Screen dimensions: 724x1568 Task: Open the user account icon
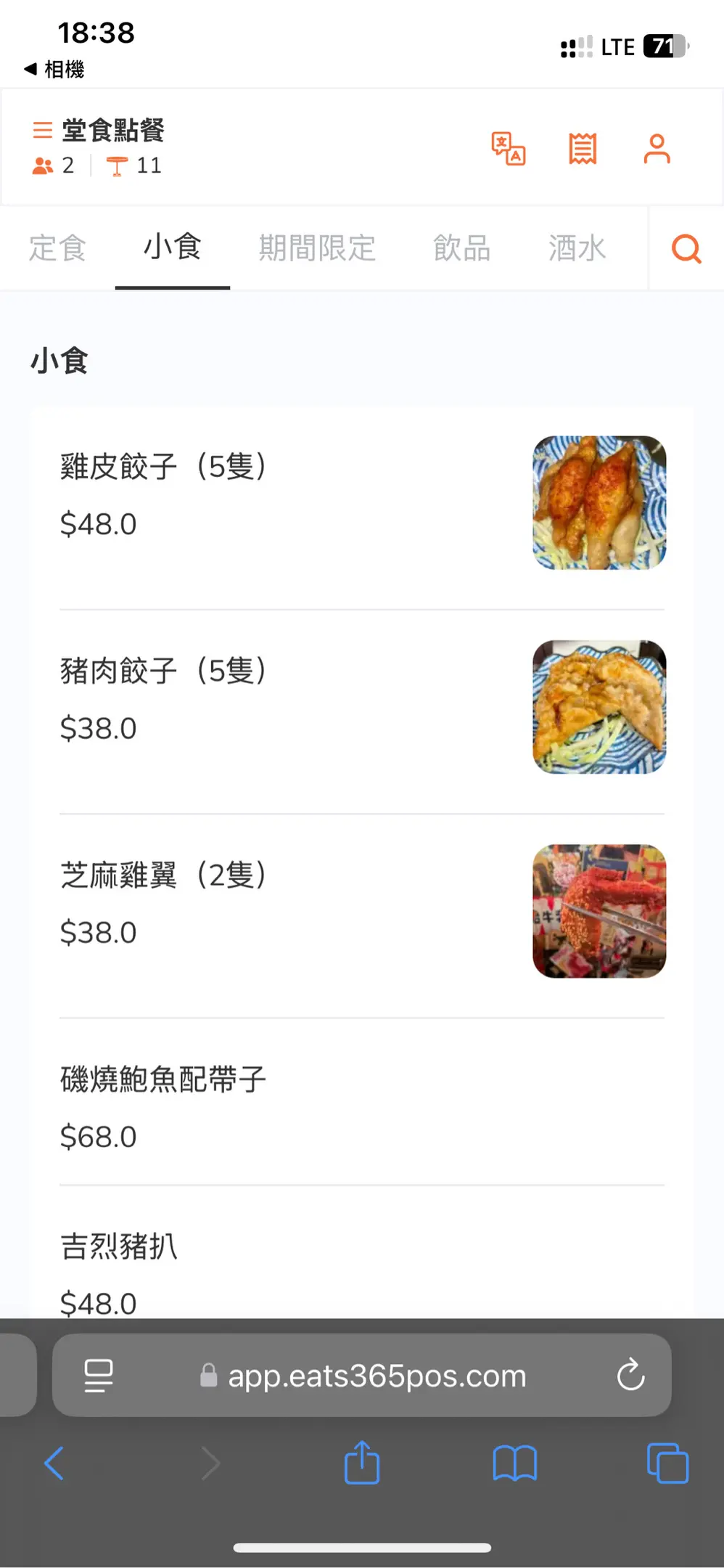(x=657, y=149)
